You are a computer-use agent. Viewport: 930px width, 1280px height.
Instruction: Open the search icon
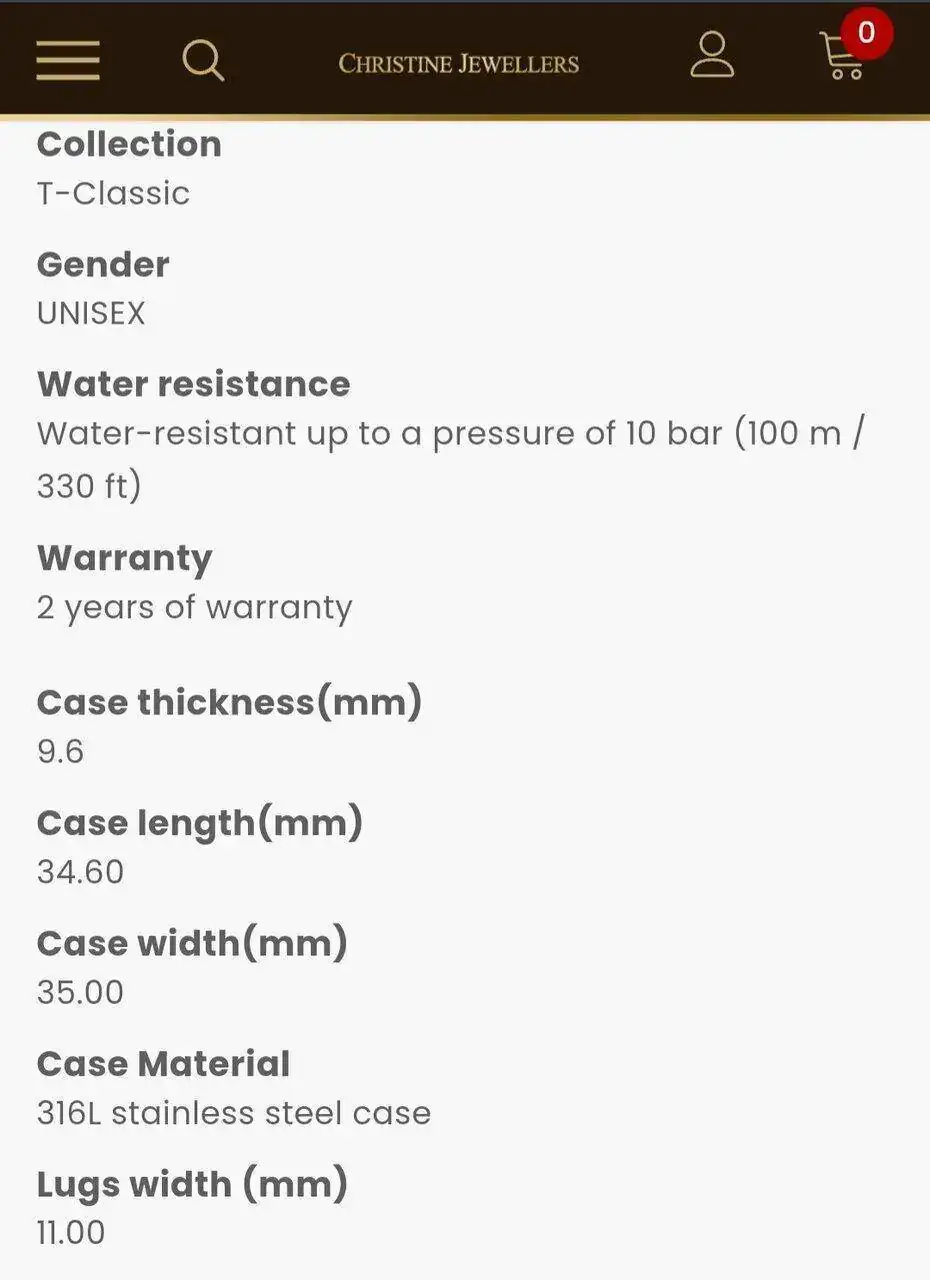[203, 60]
